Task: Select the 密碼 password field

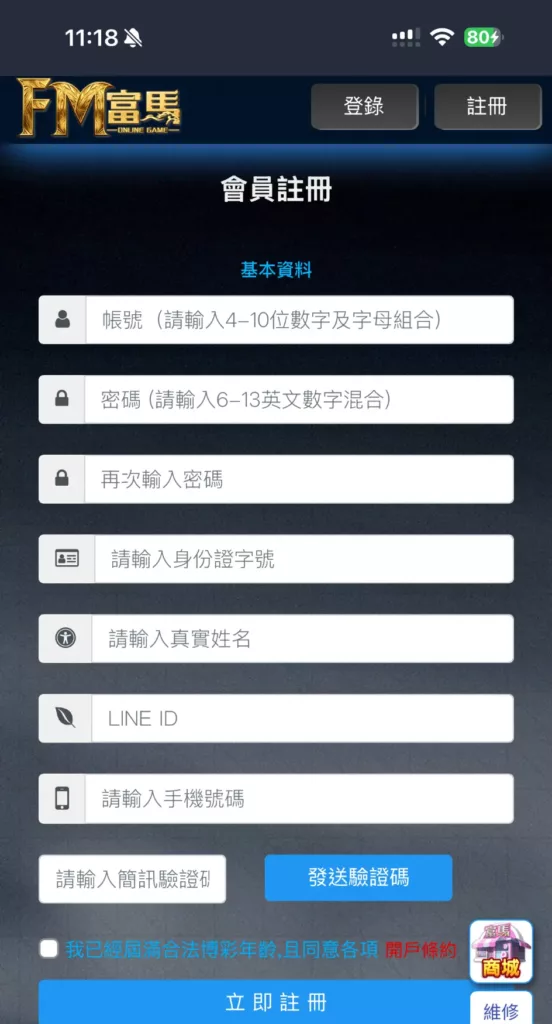Action: click(299, 400)
